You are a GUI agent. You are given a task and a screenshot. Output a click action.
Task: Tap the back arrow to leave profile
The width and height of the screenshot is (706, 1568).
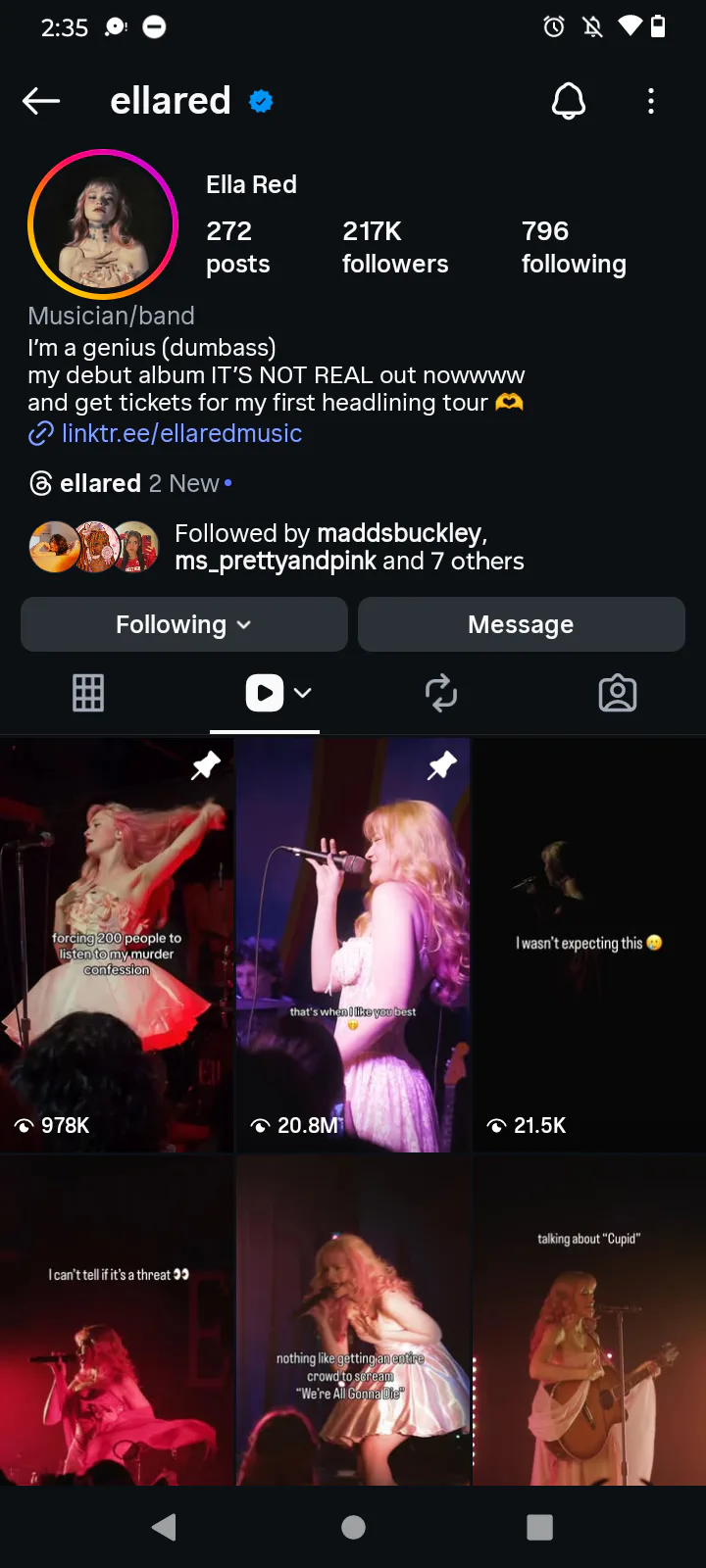point(40,101)
